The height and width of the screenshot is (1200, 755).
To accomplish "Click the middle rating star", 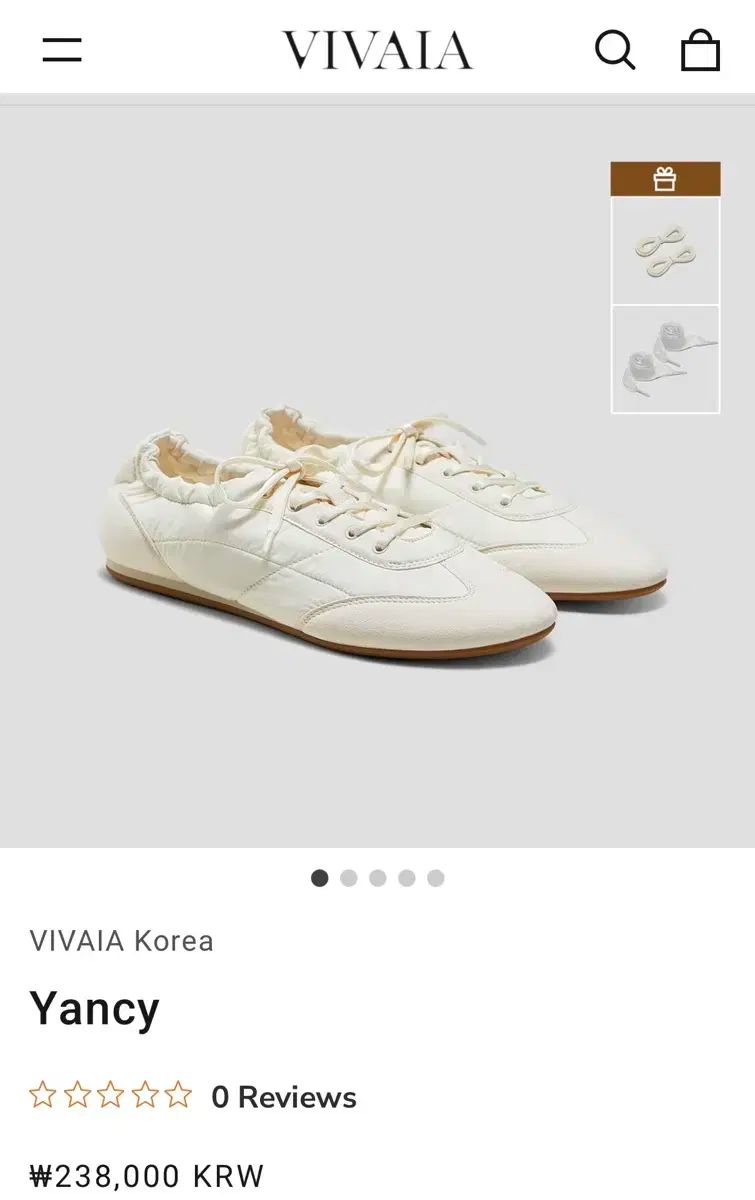I will [x=112, y=1095].
